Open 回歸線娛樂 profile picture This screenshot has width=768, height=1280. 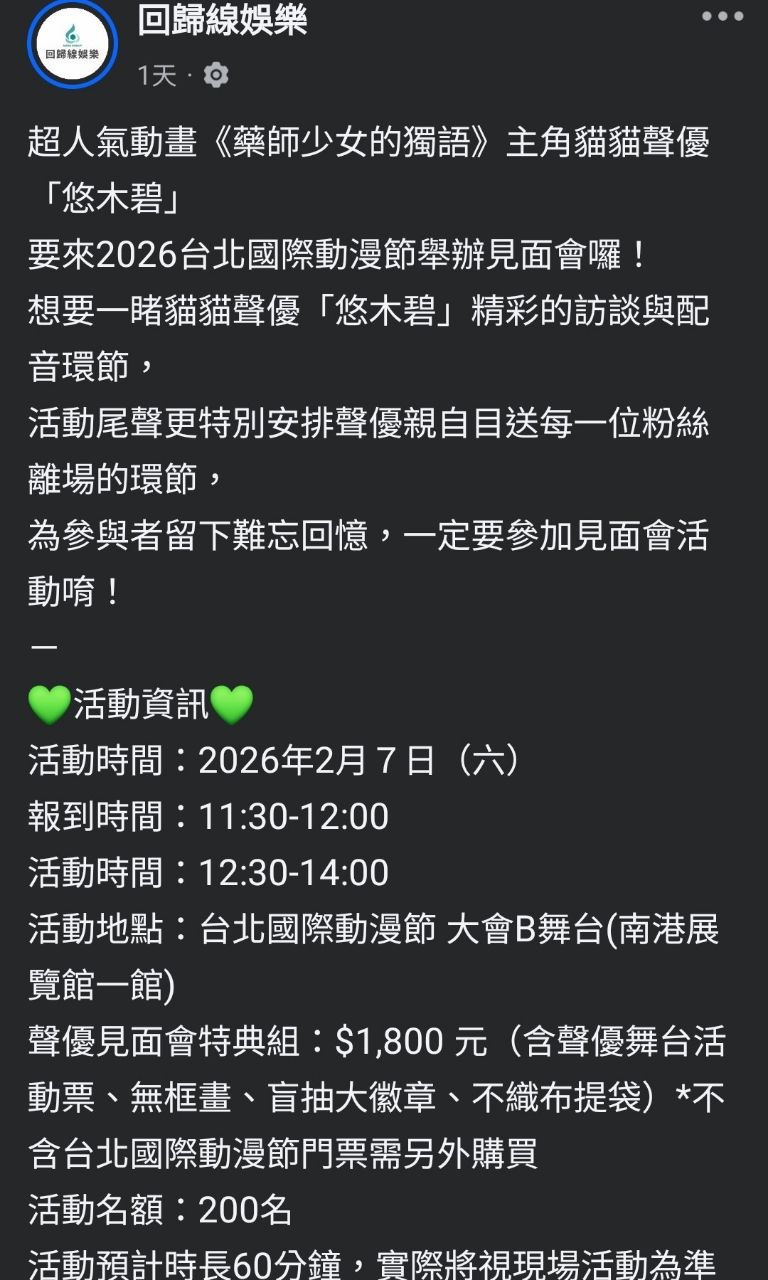(x=72, y=45)
